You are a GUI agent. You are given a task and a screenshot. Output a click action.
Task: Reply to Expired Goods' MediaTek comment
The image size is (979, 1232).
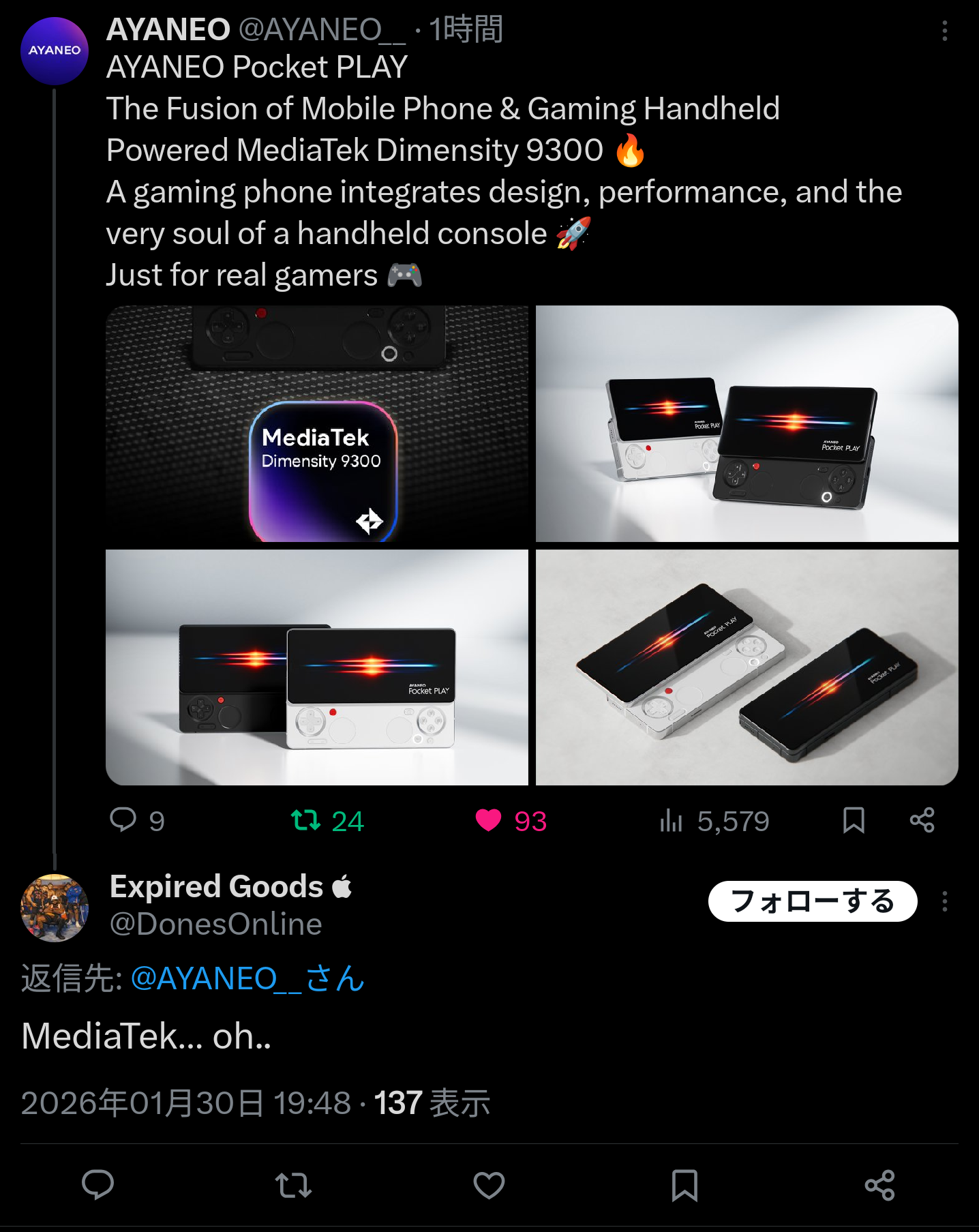click(97, 1185)
